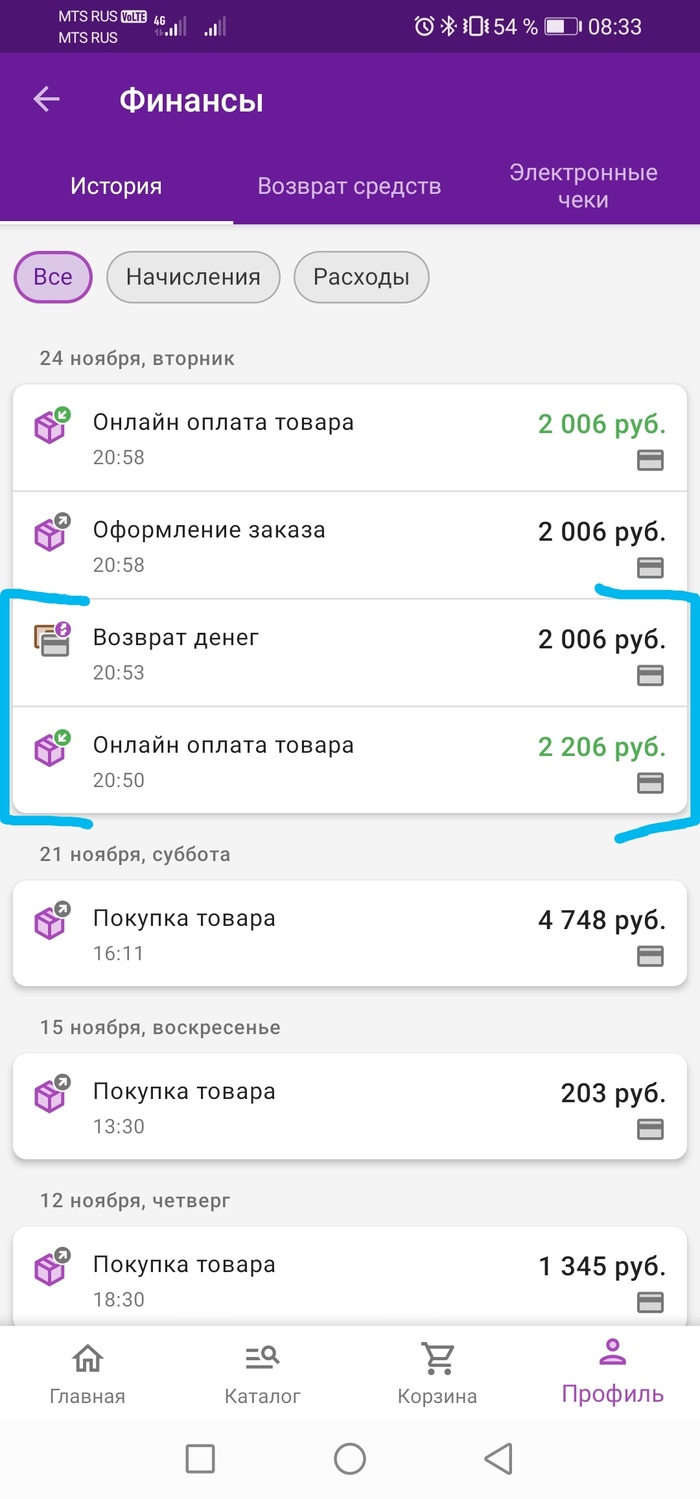This screenshot has height=1499, width=700.
Task: Show only Расходы transactions
Action: (x=361, y=277)
